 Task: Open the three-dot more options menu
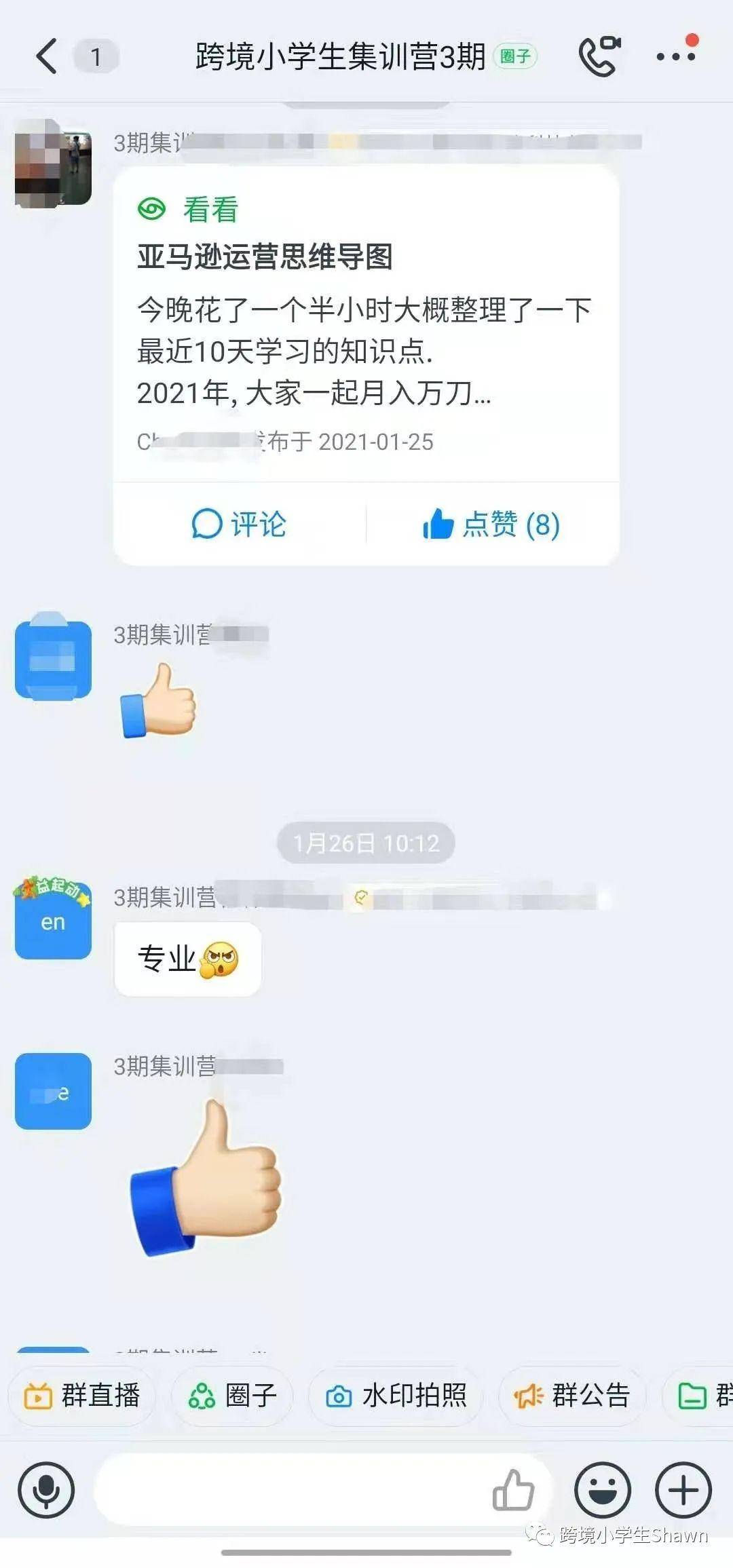(675, 56)
